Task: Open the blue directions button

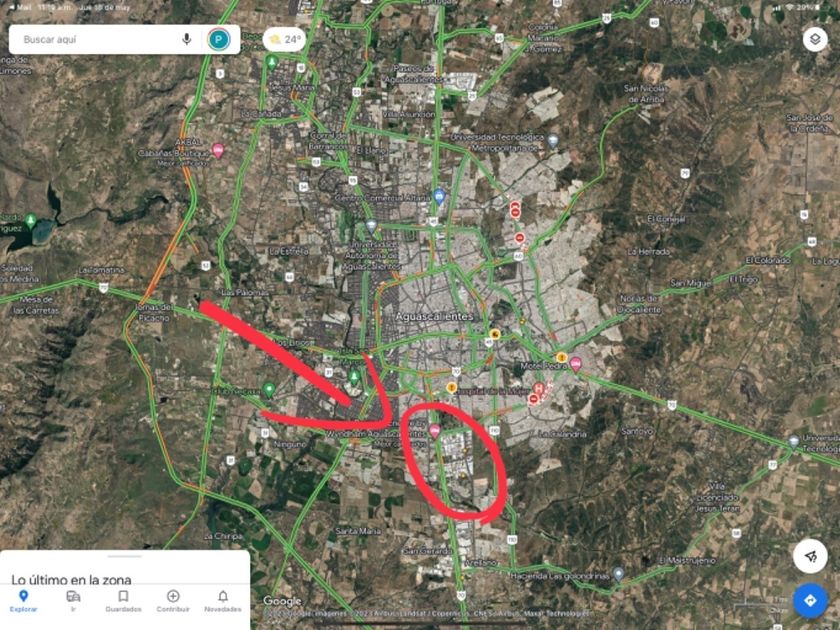Action: pos(809,600)
